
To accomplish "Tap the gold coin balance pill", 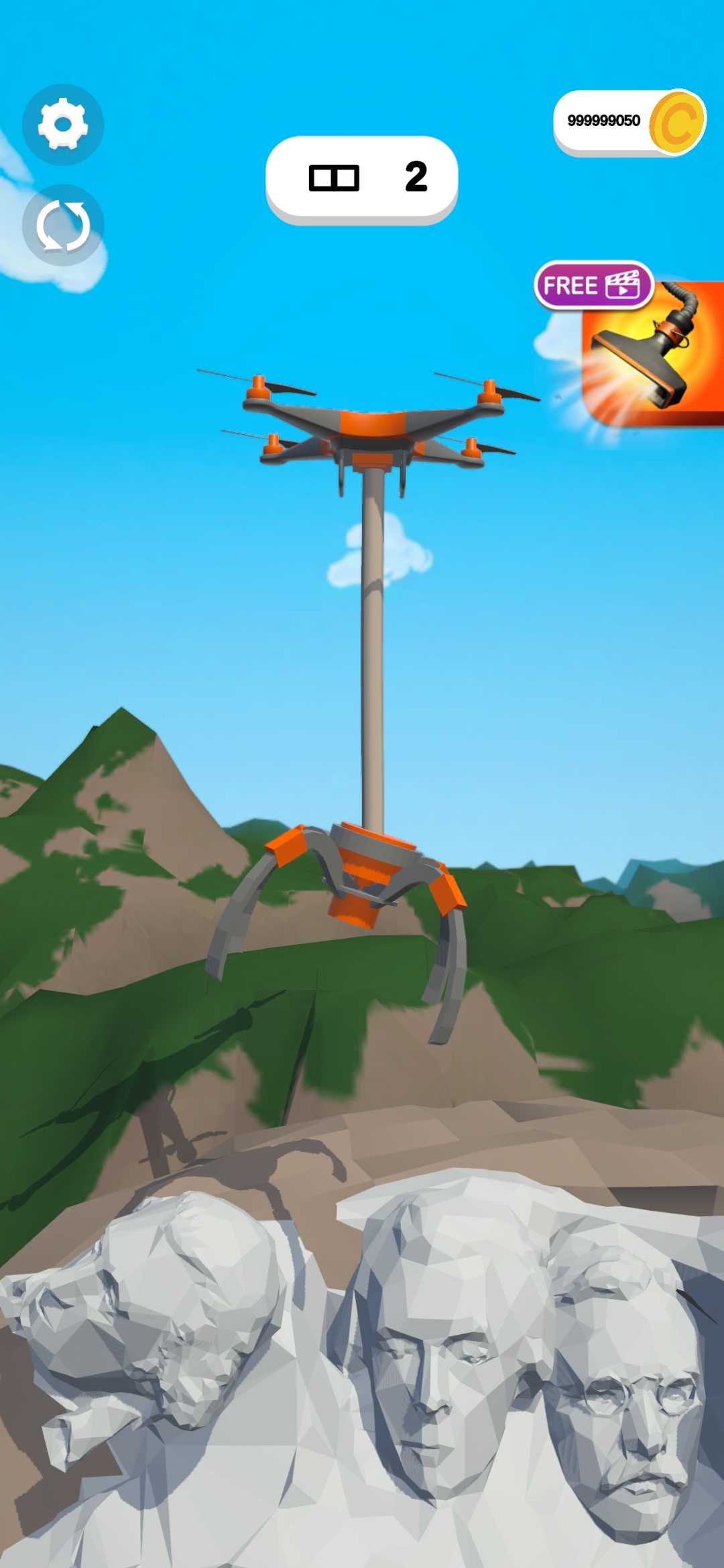I will [629, 122].
